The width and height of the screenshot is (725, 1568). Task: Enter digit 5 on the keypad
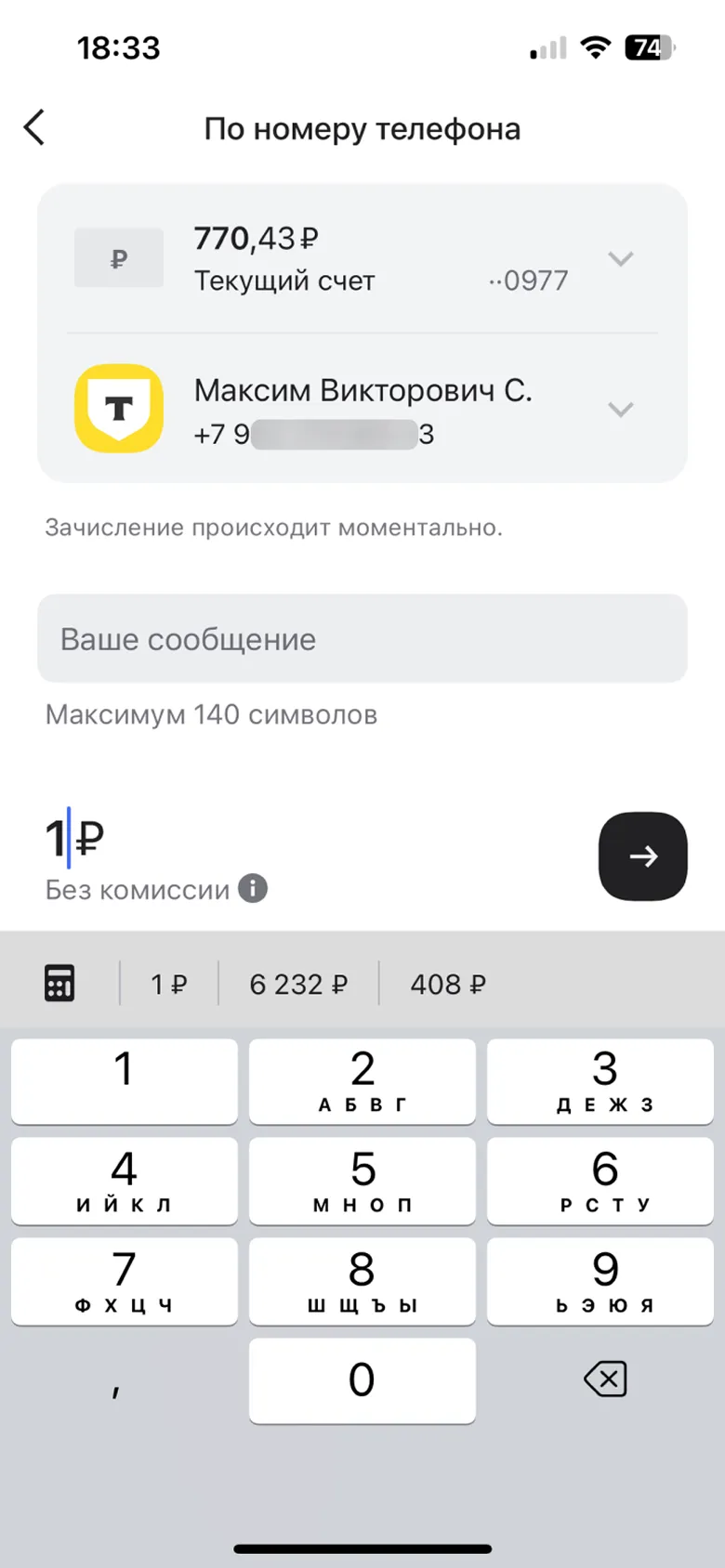362,1181
